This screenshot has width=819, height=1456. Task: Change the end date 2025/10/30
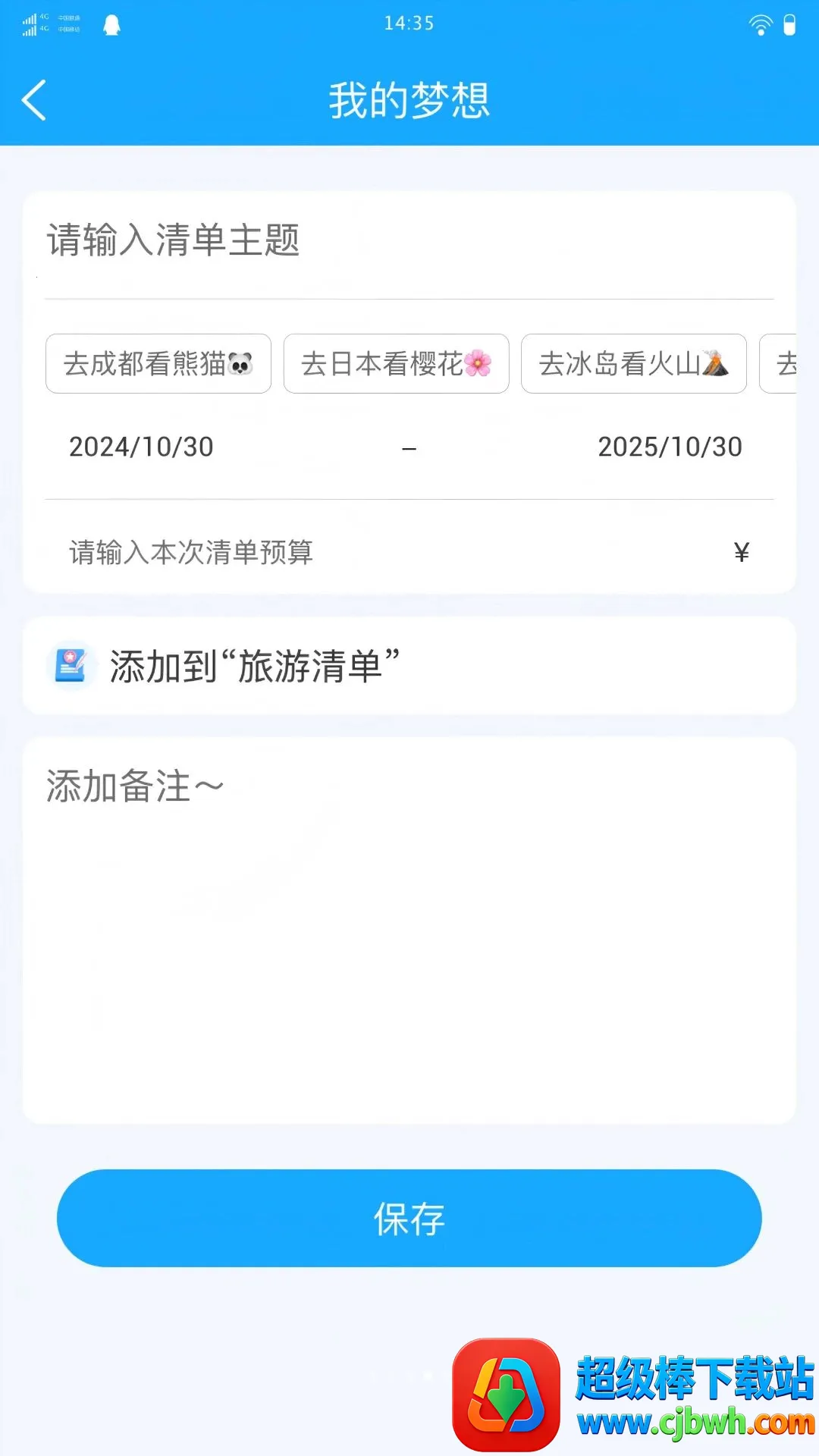coord(670,447)
